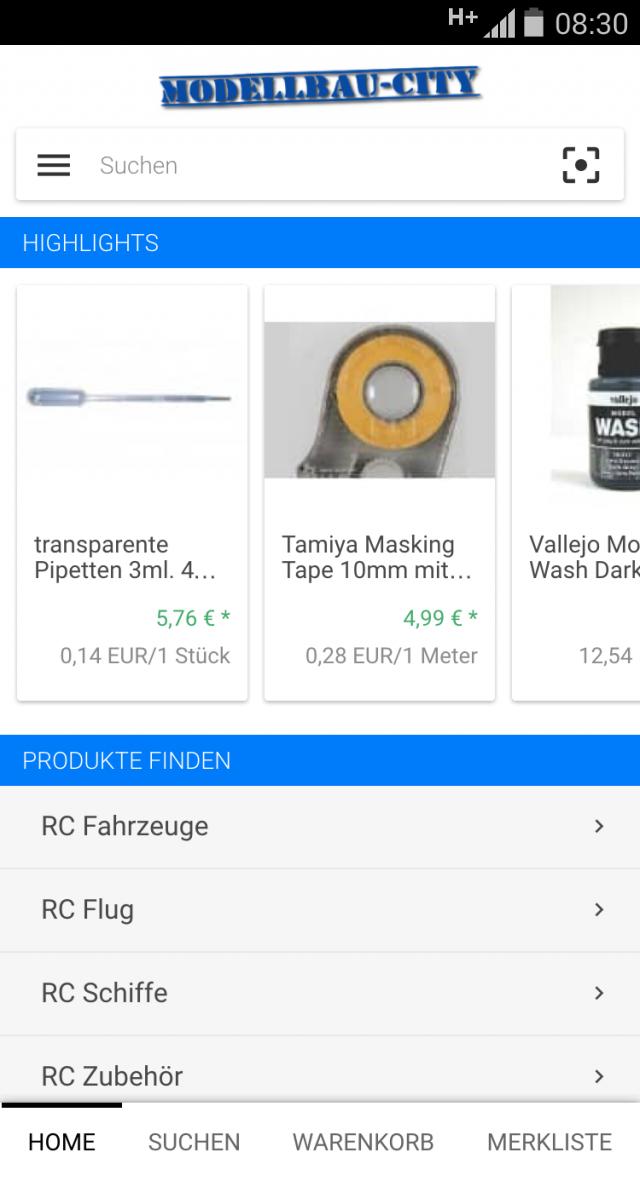Browse the RC Flug category

(320, 910)
